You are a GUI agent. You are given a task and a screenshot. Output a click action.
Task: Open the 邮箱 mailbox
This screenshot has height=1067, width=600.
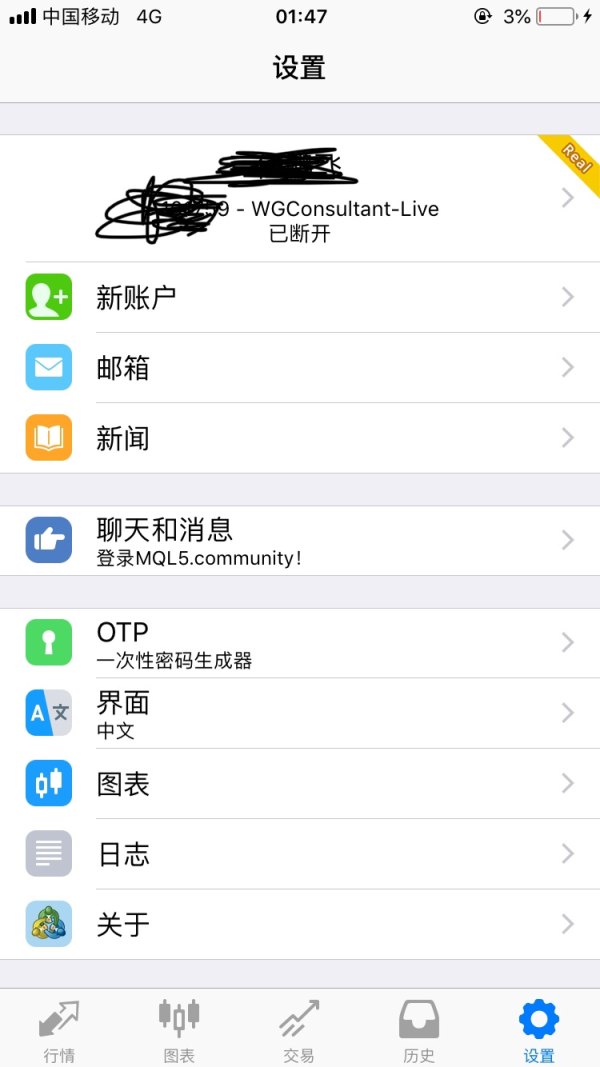pyautogui.click(x=300, y=368)
